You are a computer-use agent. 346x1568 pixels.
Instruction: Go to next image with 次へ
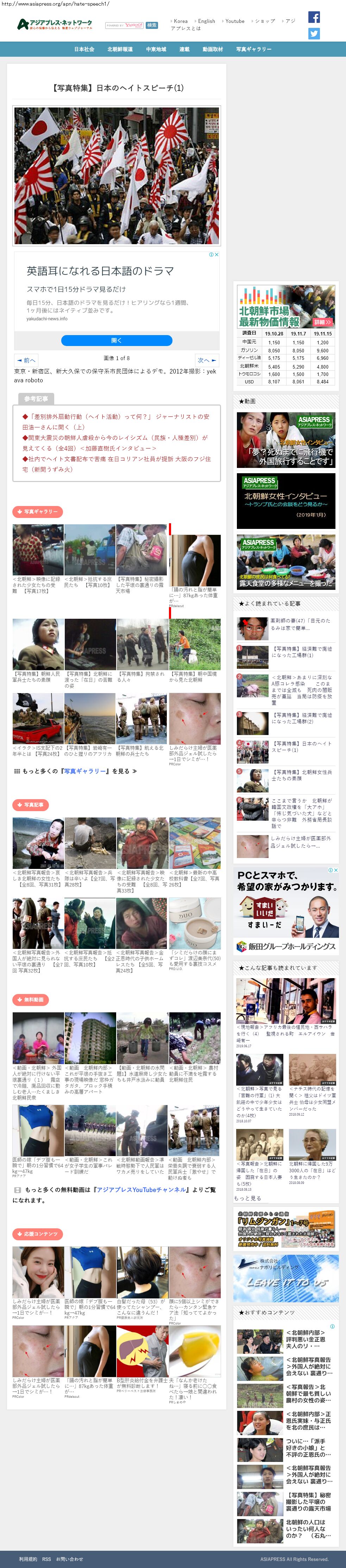[x=206, y=360]
